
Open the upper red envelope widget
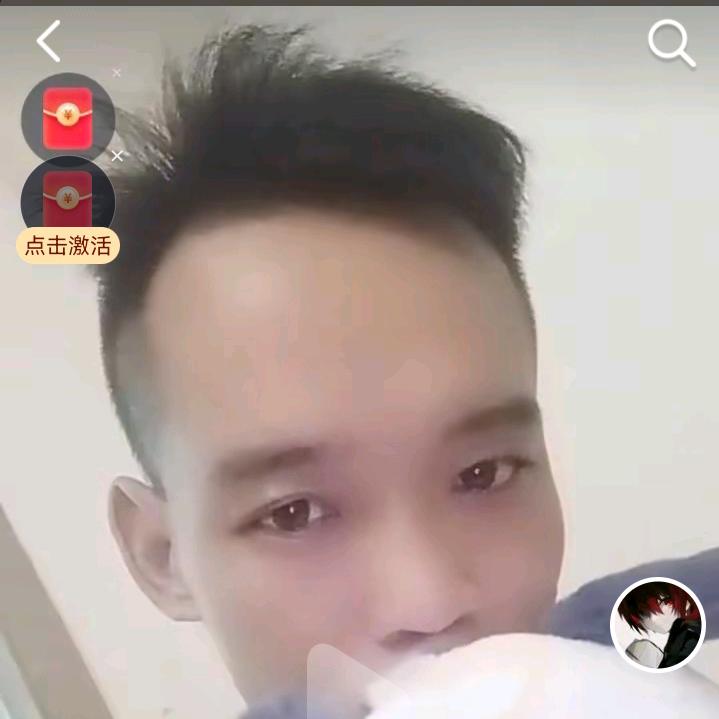pyautogui.click(x=67, y=118)
